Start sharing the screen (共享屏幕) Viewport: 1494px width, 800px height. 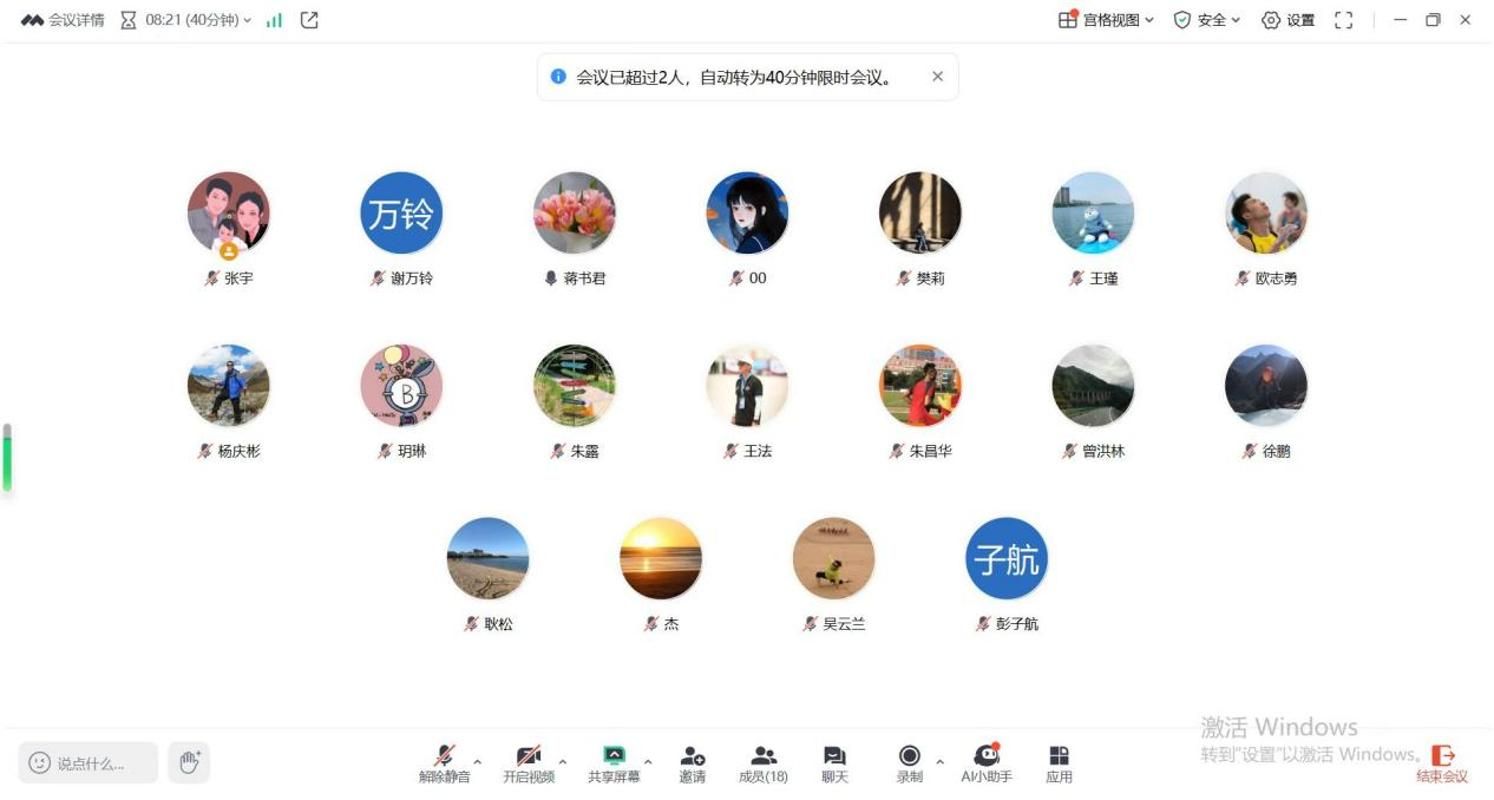click(x=613, y=763)
